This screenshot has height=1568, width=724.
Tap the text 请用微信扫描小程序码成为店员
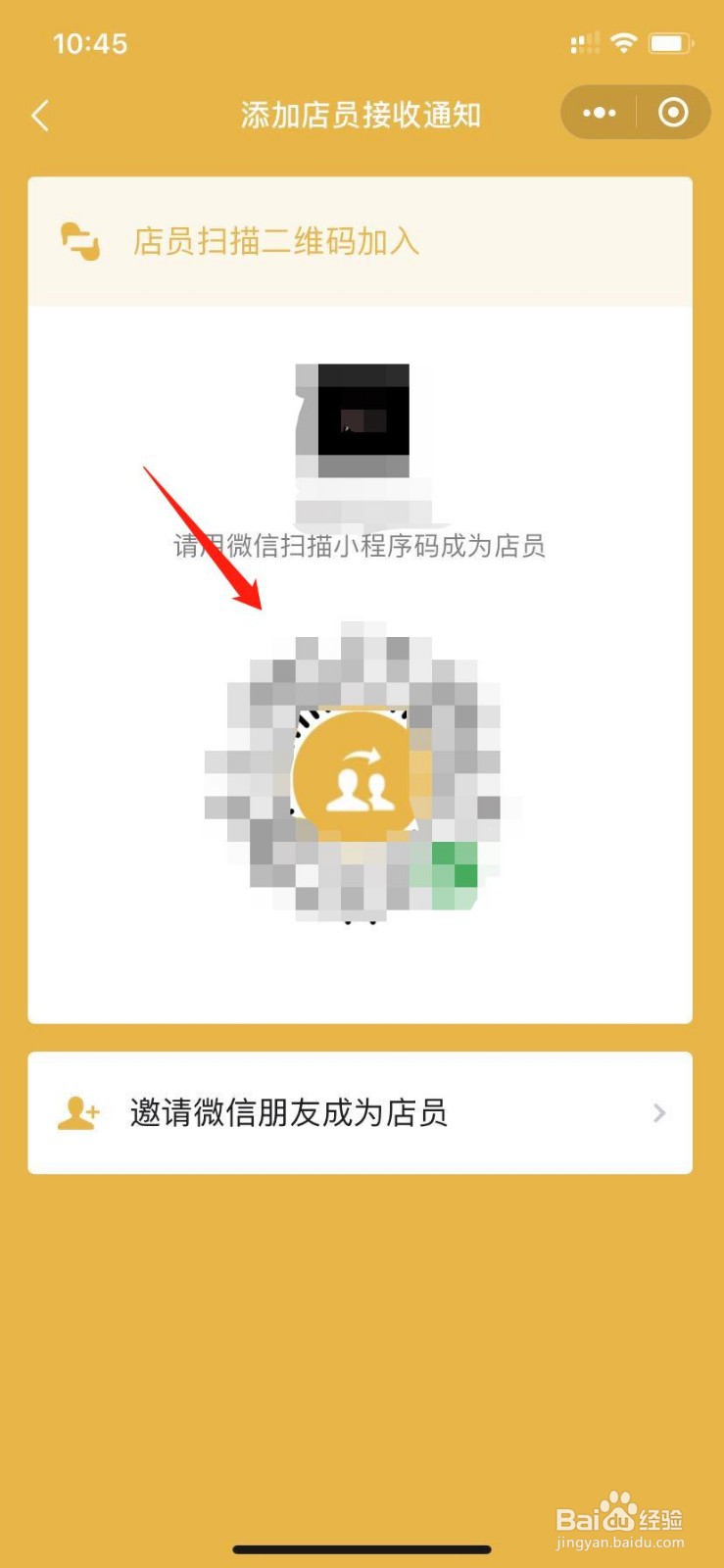tap(361, 546)
